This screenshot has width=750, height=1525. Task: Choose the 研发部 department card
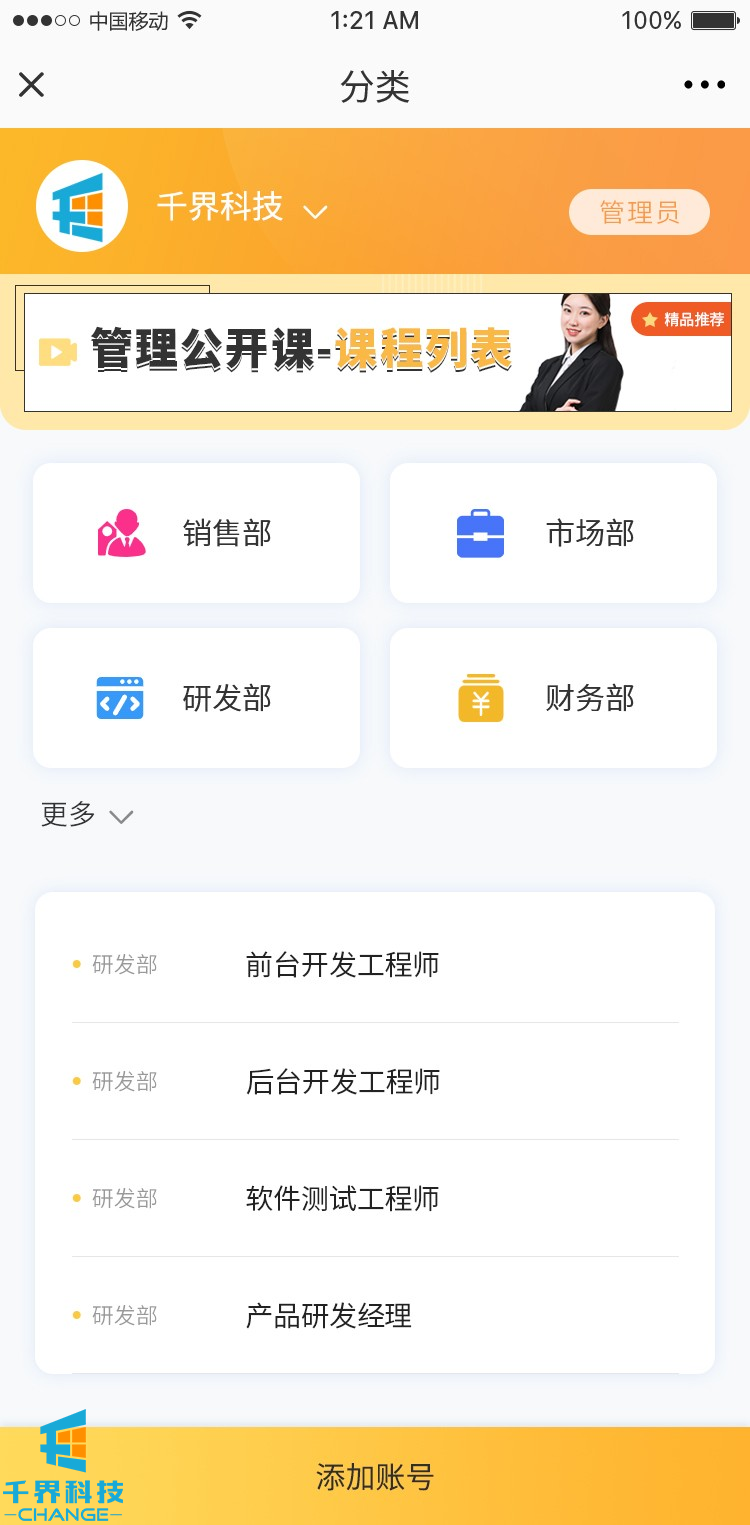pyautogui.click(x=196, y=698)
